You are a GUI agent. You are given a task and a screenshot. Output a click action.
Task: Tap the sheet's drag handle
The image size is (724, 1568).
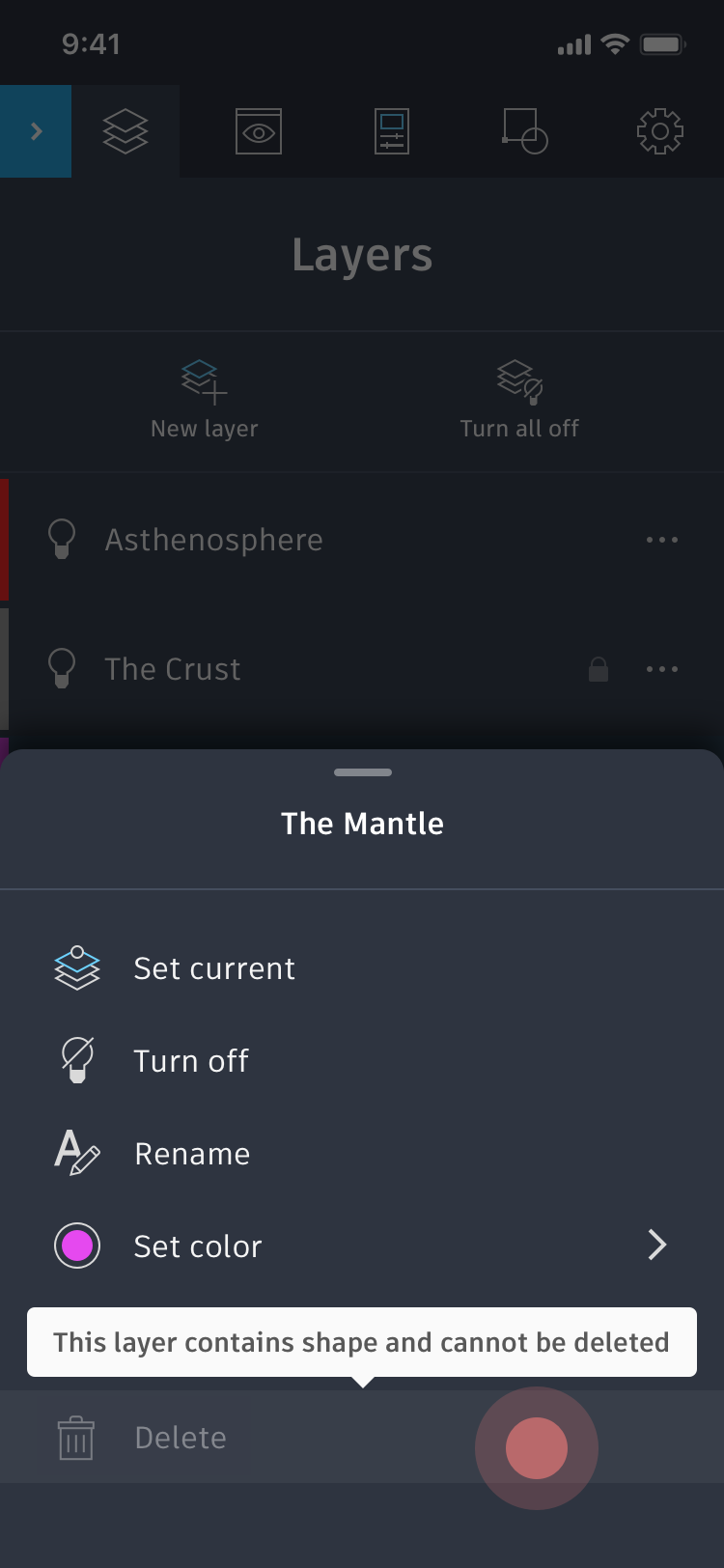click(362, 772)
